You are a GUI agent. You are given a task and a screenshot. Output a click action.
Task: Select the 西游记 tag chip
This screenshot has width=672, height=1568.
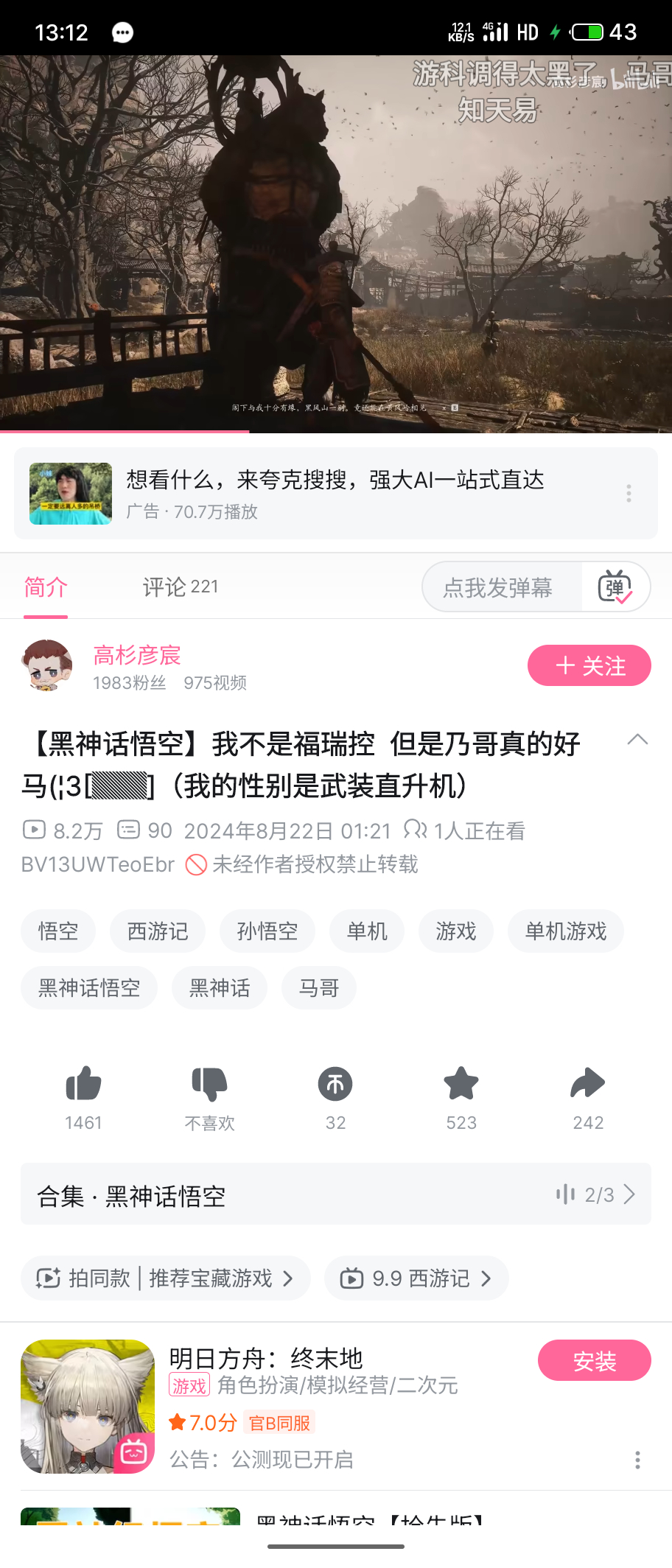click(x=158, y=931)
